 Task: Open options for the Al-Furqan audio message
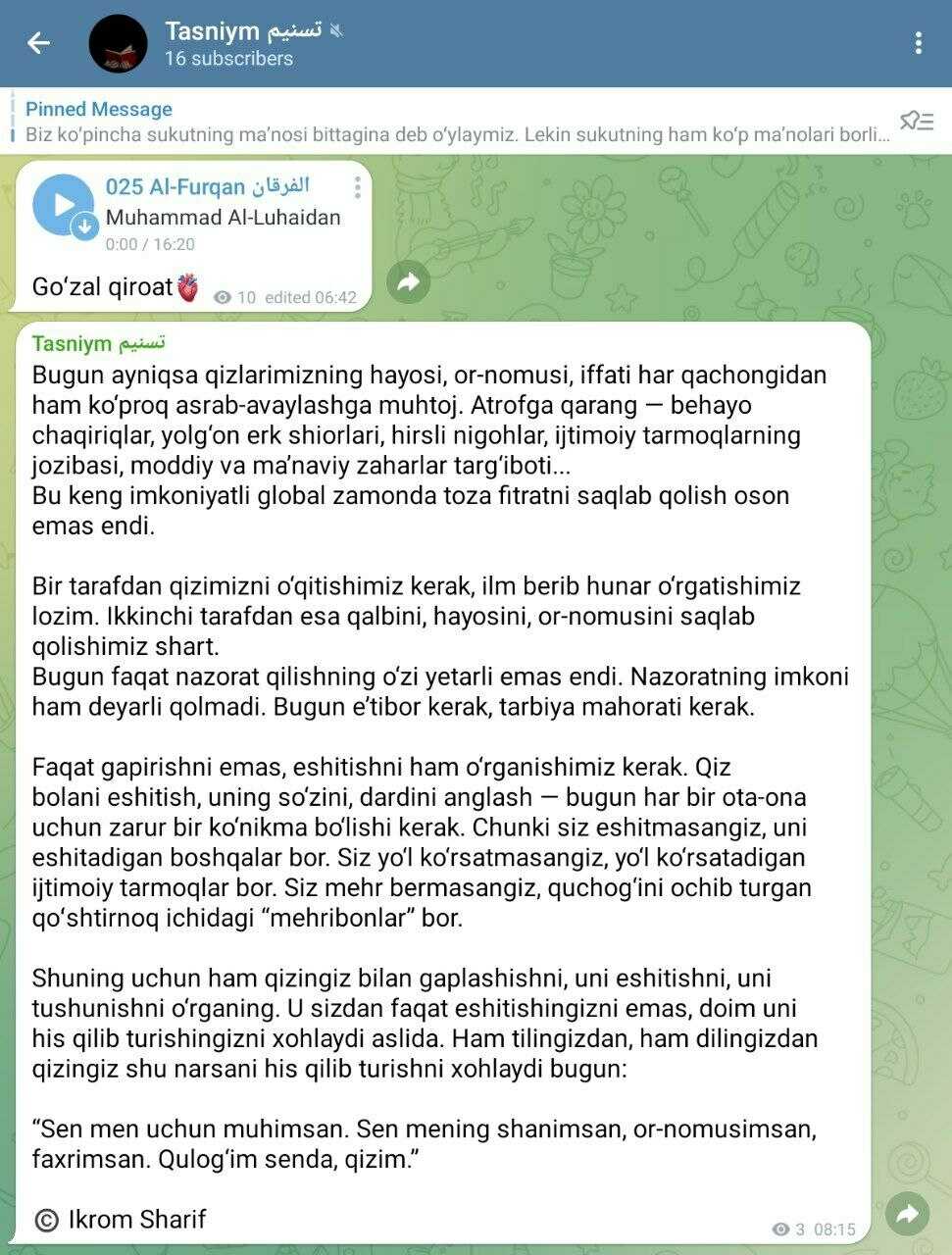pyautogui.click(x=358, y=186)
